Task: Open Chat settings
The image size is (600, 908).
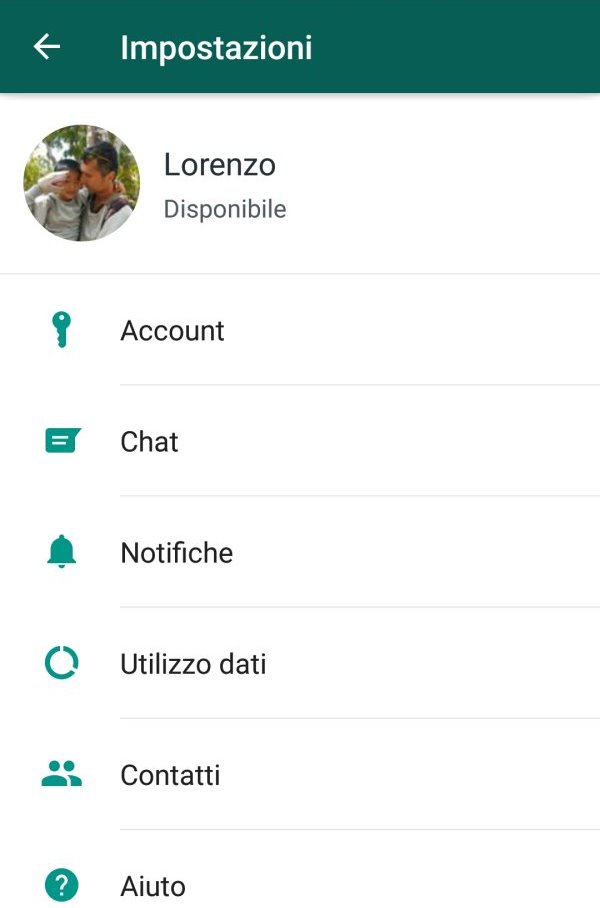Action: pyautogui.click(x=149, y=442)
